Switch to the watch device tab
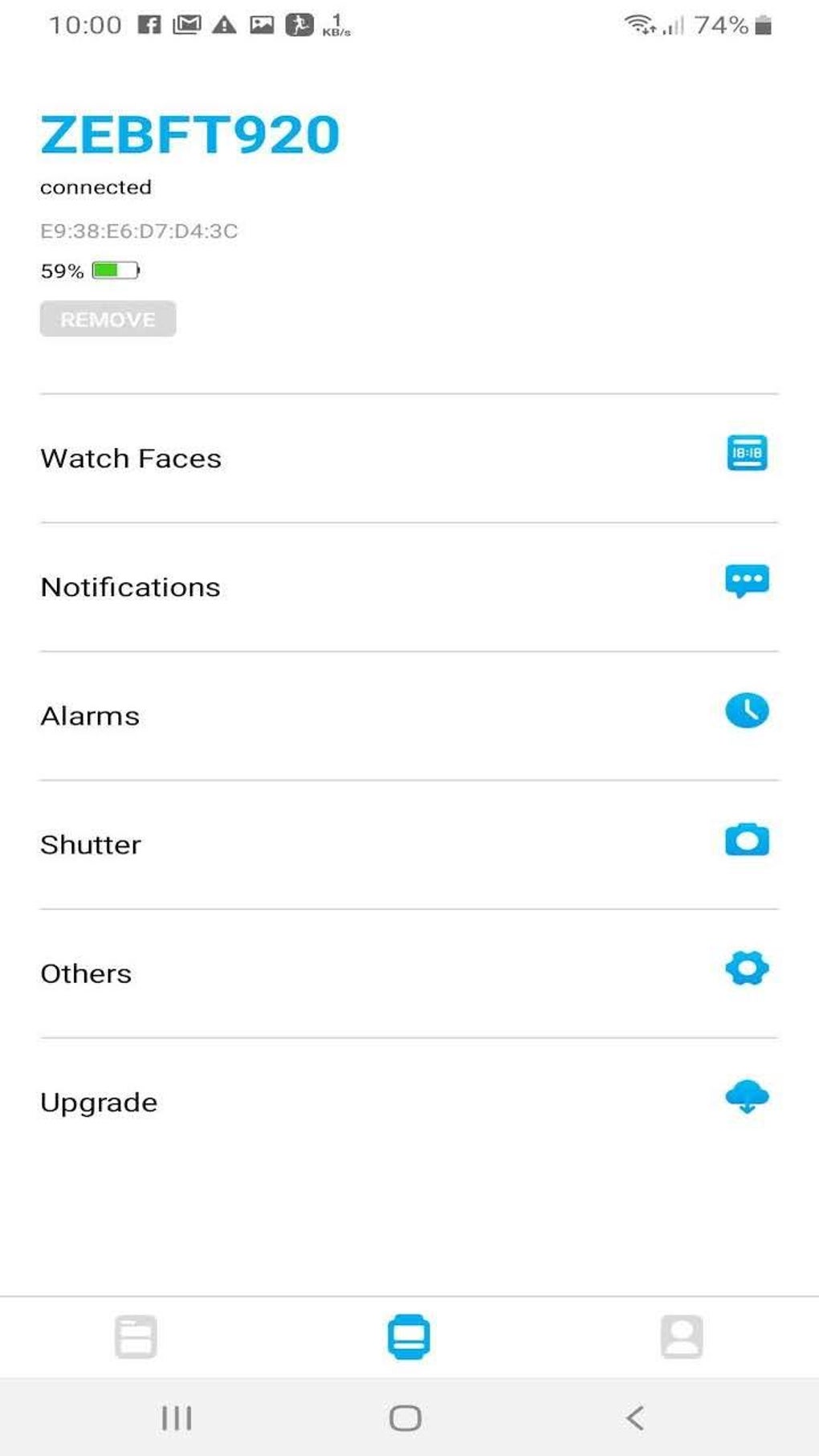The height and width of the screenshot is (1456, 819). (x=409, y=1337)
